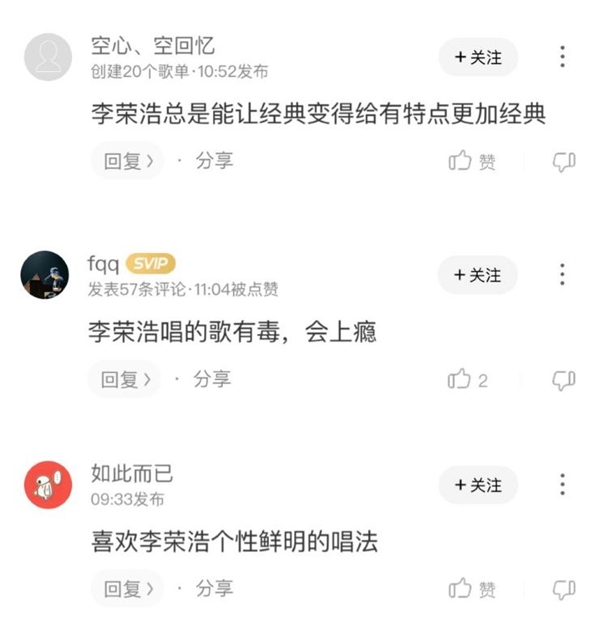600x642 pixels.
Task: Reply to 空心、空回忆's comment
Action: (x=127, y=161)
